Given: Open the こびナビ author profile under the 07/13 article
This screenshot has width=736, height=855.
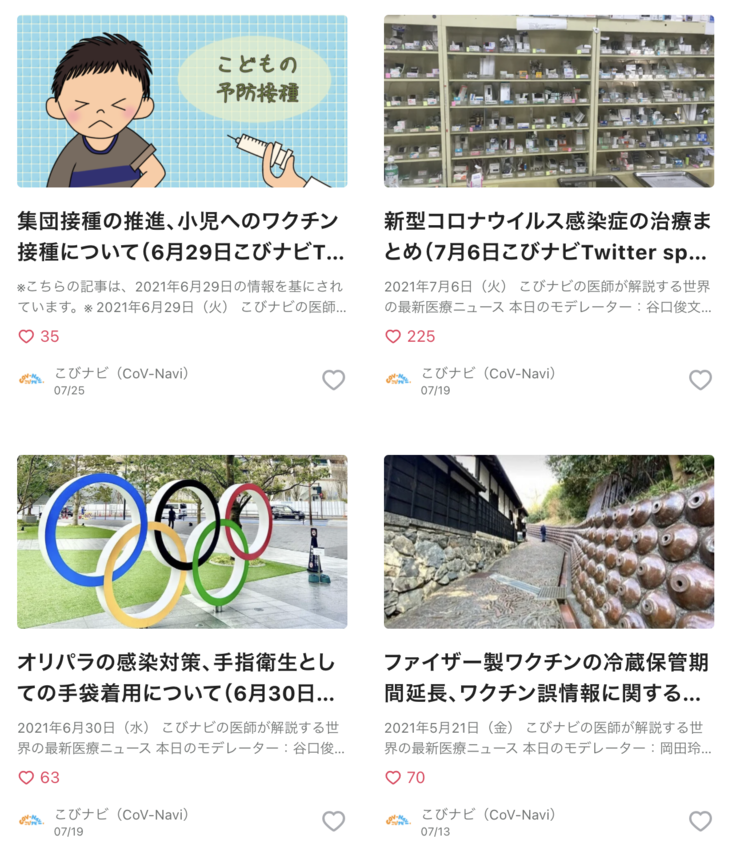Looking at the screenshot, I should [487, 815].
